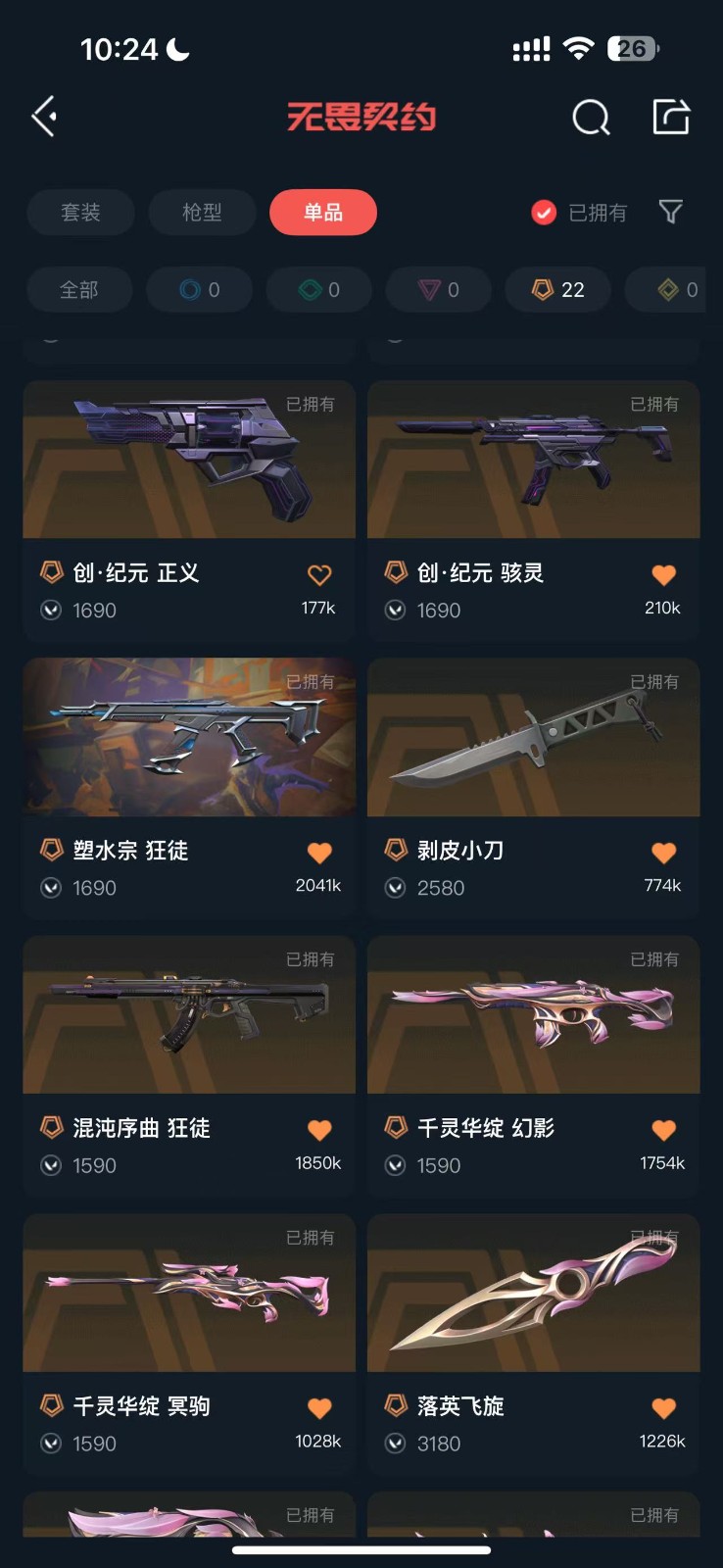
Task: Open the 创·纪元 骇灵 skin card
Action: tap(534, 511)
